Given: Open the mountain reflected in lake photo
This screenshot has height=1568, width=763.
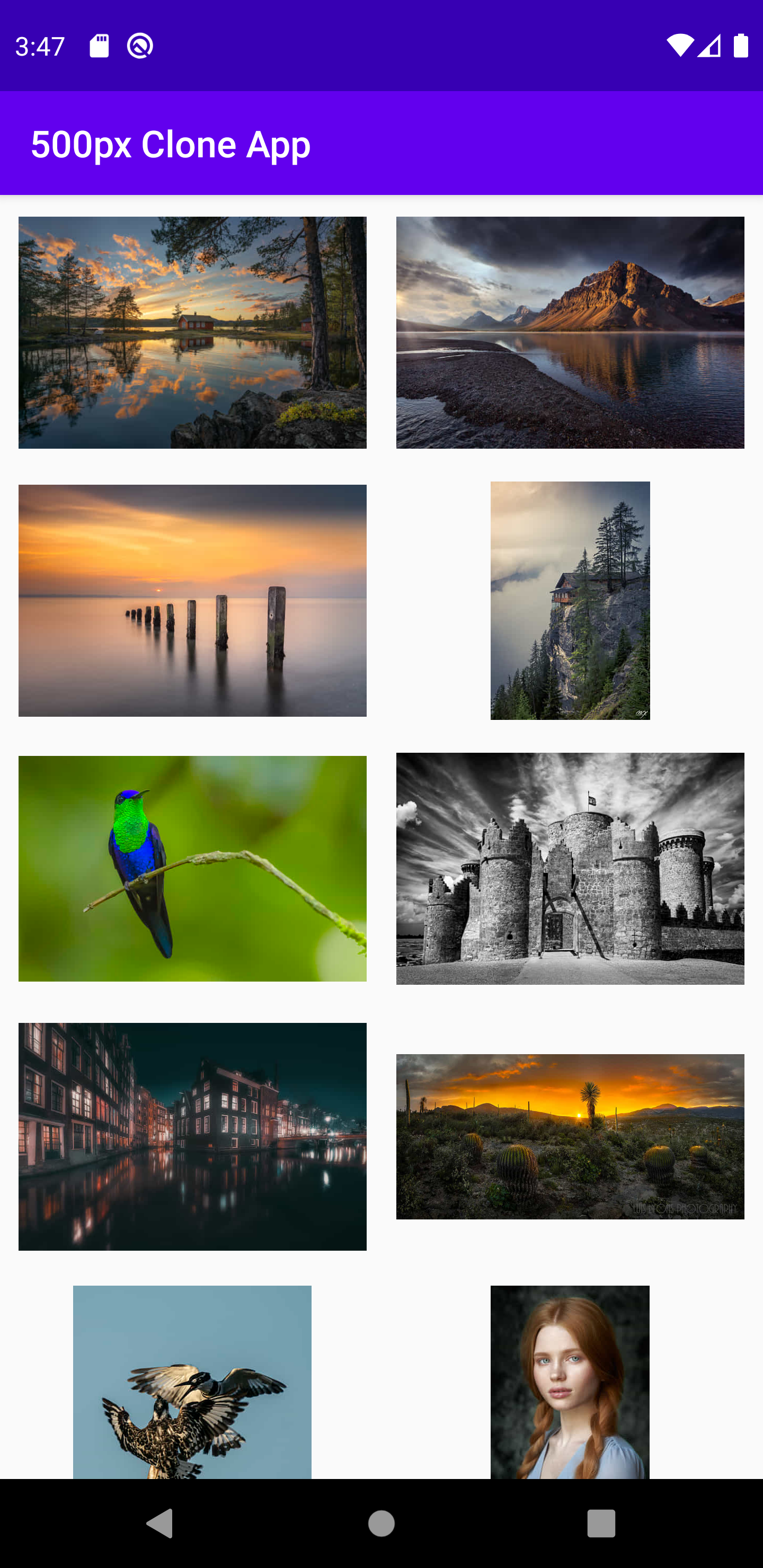Looking at the screenshot, I should click(570, 332).
